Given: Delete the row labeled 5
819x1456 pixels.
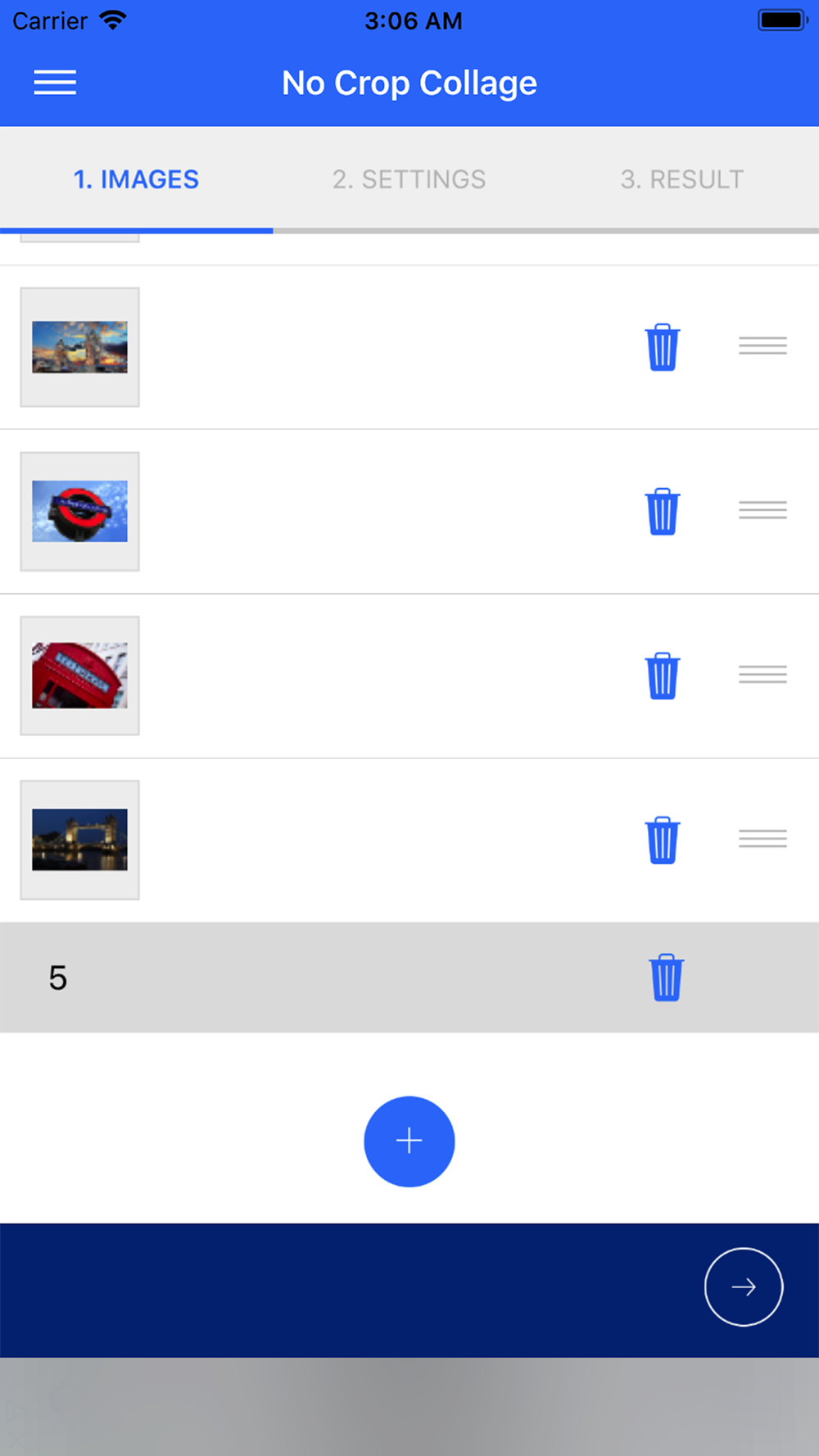Looking at the screenshot, I should (667, 977).
